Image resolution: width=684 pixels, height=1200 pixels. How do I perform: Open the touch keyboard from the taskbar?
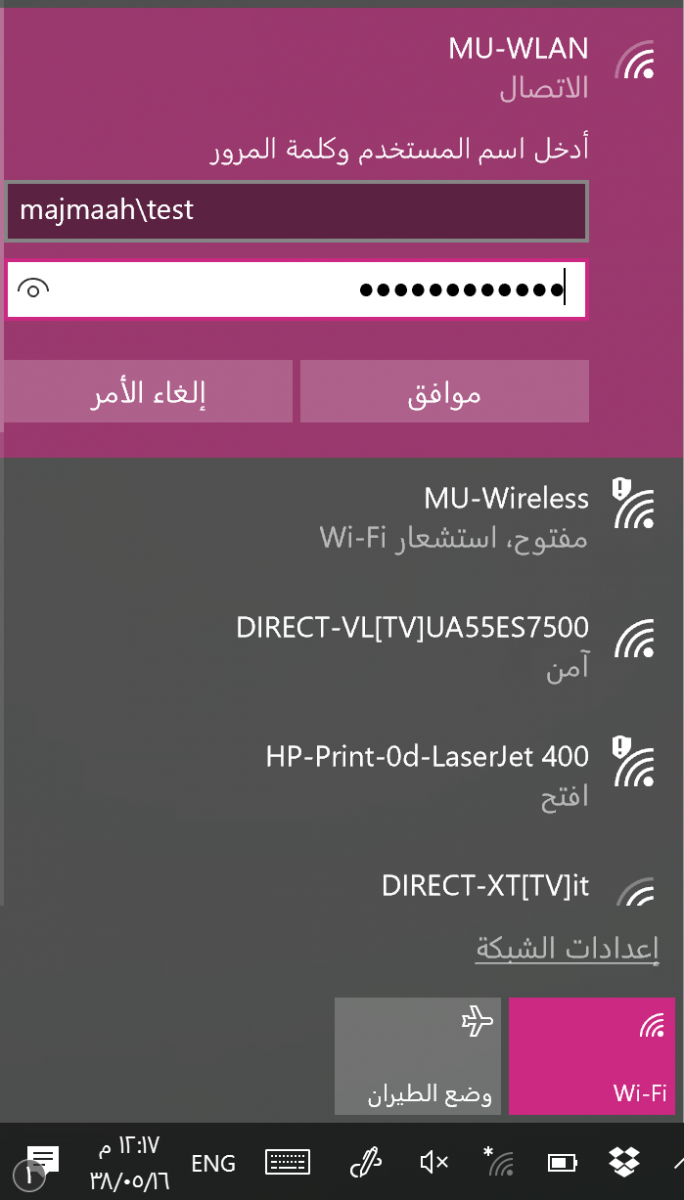(287, 1162)
